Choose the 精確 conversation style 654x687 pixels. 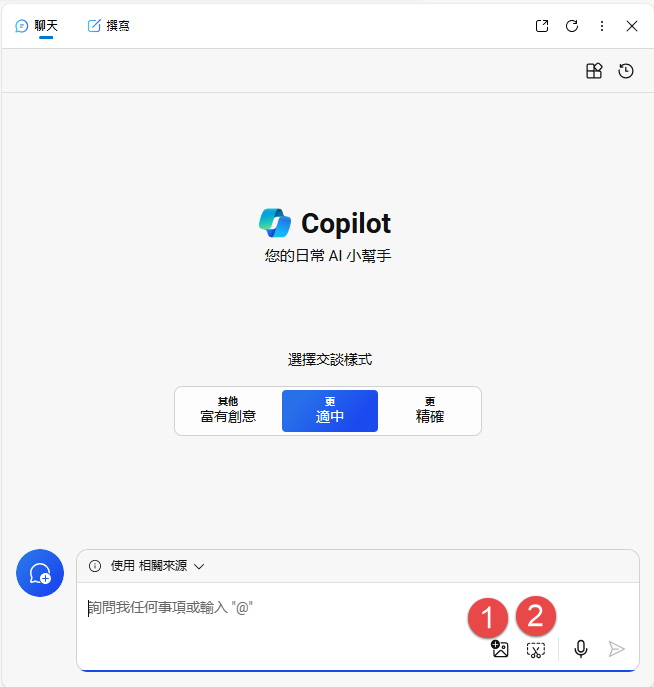click(430, 410)
